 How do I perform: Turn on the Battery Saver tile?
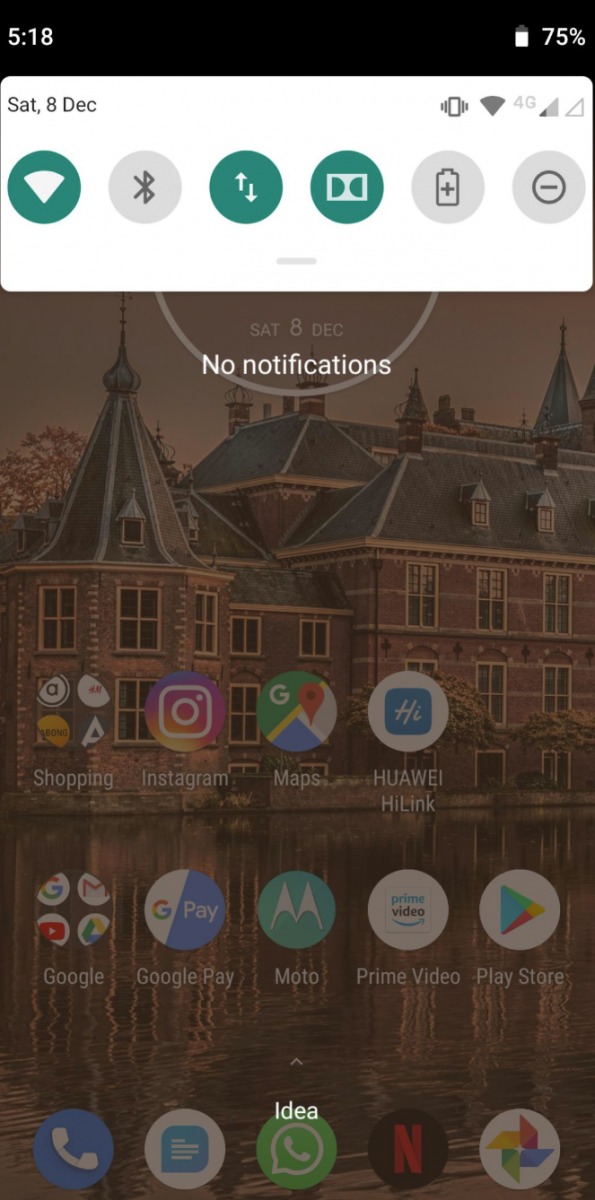pos(448,187)
